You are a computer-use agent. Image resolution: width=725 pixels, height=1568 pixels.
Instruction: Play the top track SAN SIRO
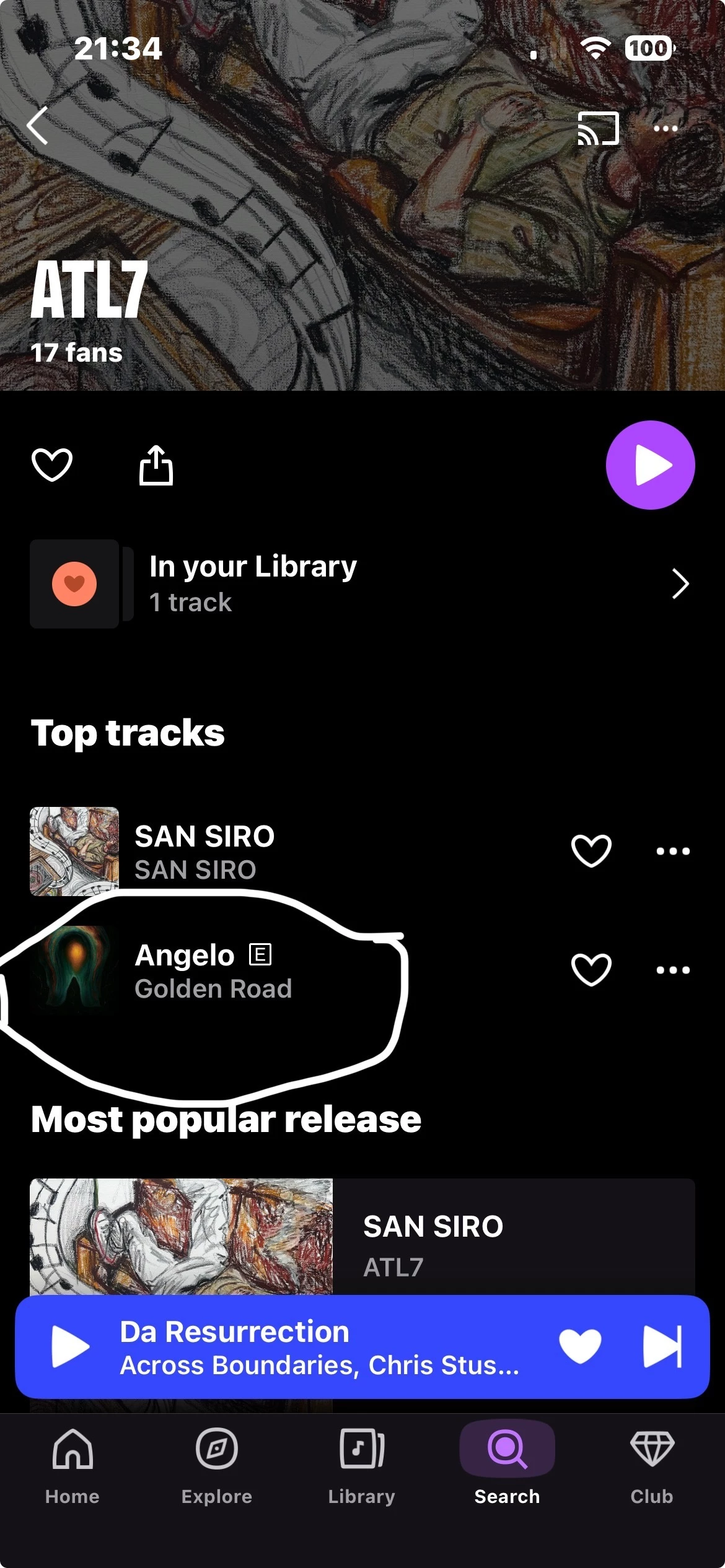pyautogui.click(x=204, y=851)
